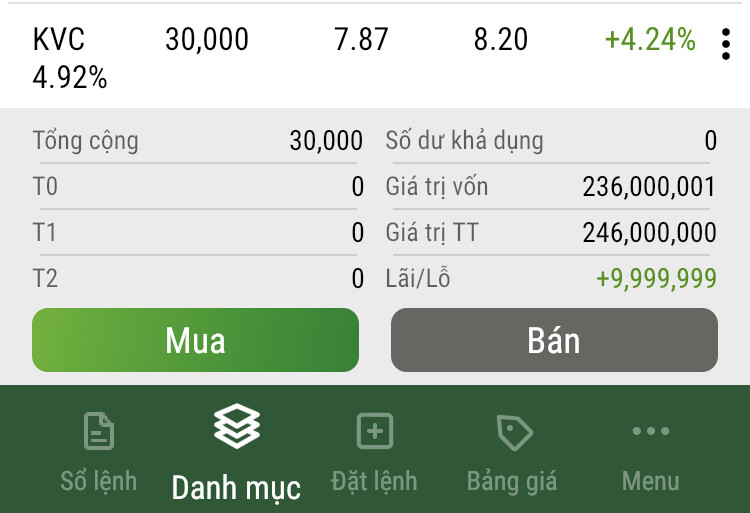Tap the green Mua button
The image size is (750, 513).
click(x=195, y=340)
